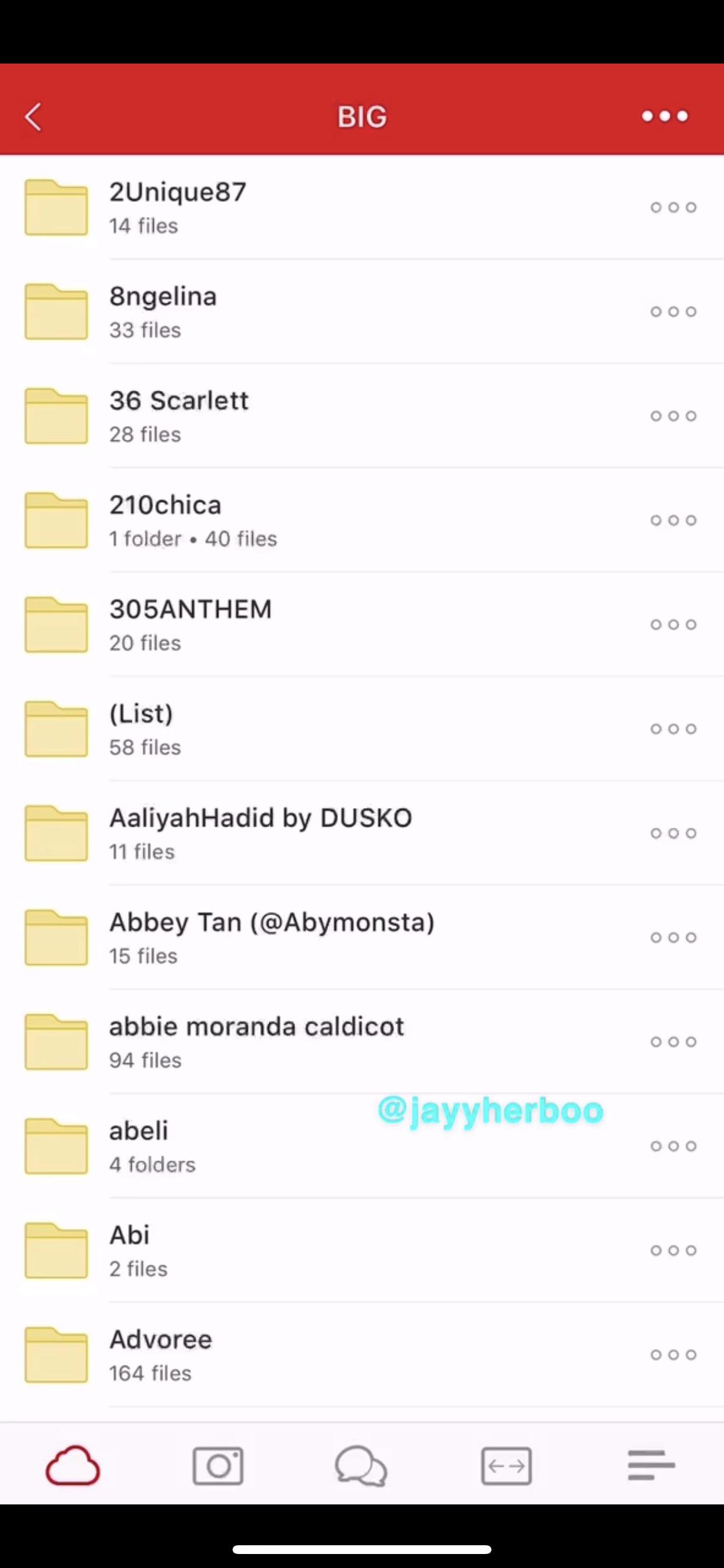This screenshot has width=724, height=1568.
Task: Switch to the Transfers tab
Action: point(506,1466)
